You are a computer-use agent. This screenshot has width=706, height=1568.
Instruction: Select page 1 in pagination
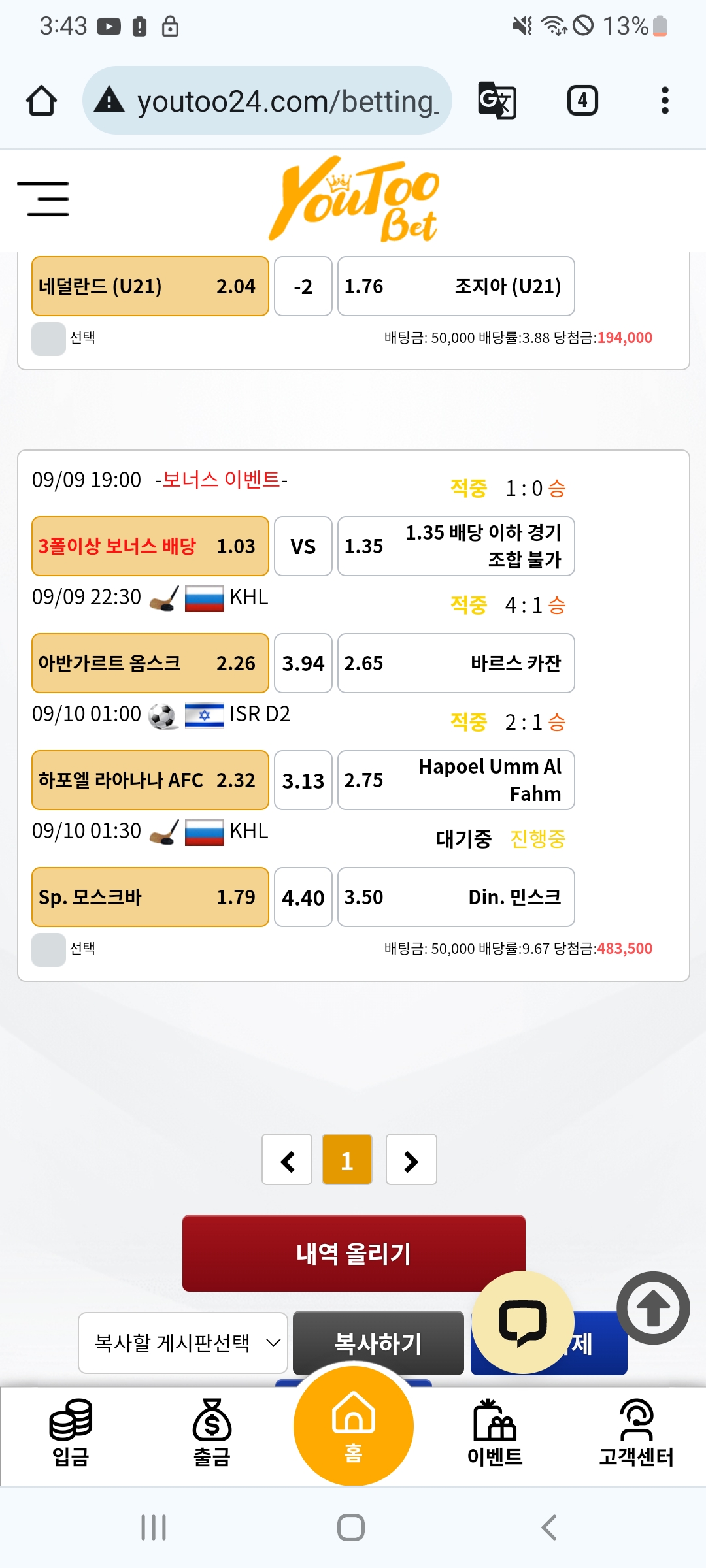[347, 1160]
